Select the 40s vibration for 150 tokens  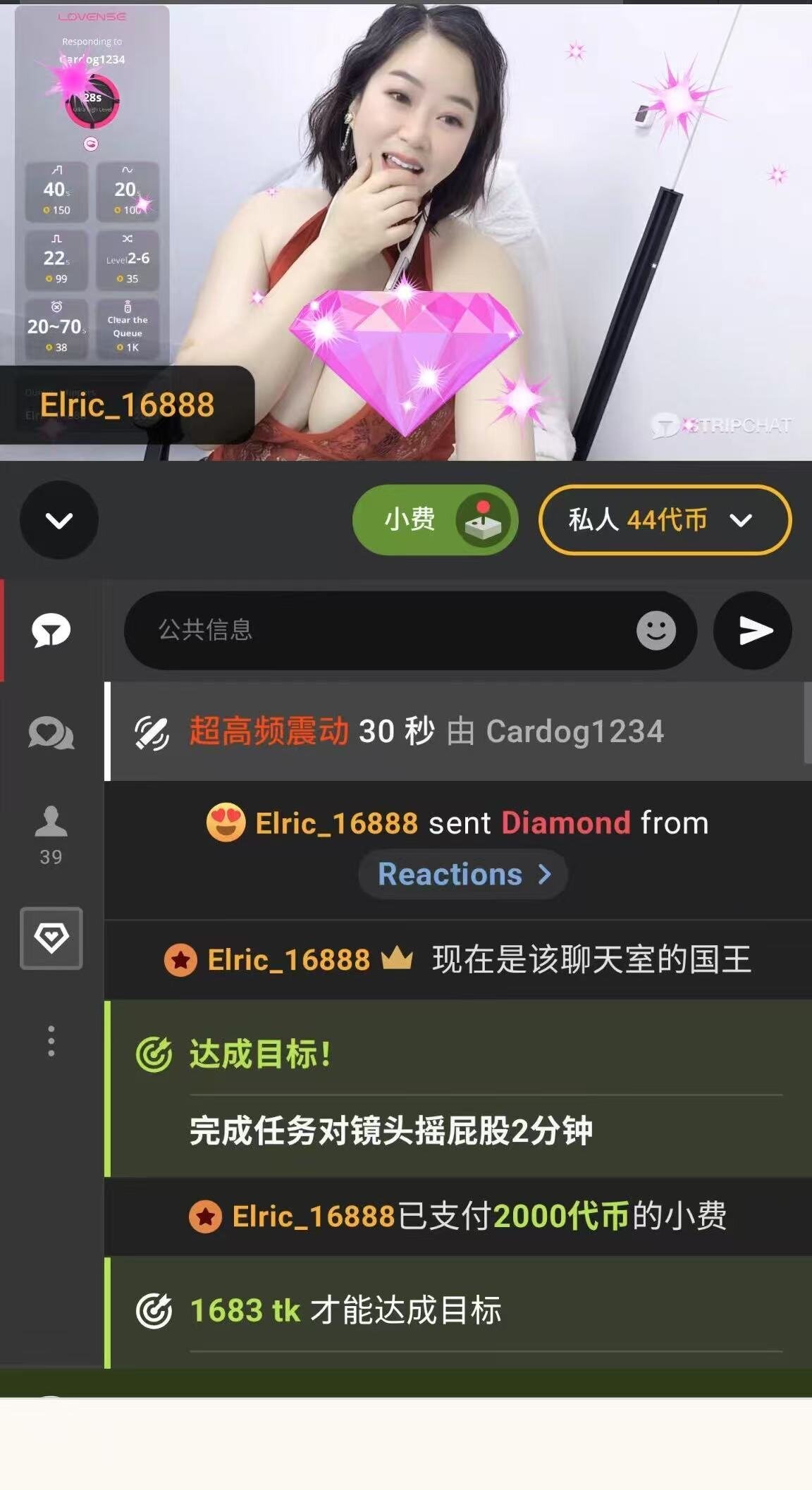coord(57,192)
